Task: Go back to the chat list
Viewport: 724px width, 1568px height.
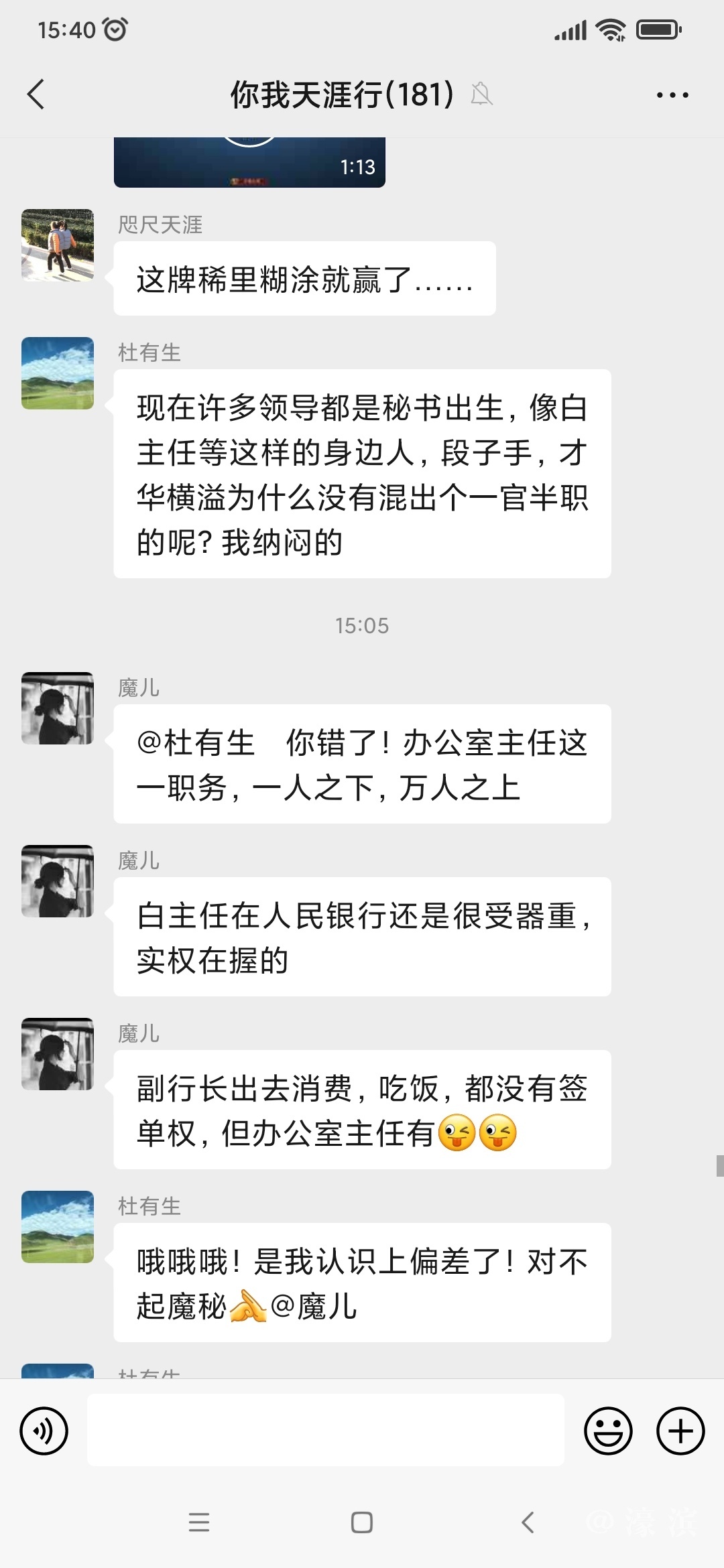Action: (x=36, y=94)
